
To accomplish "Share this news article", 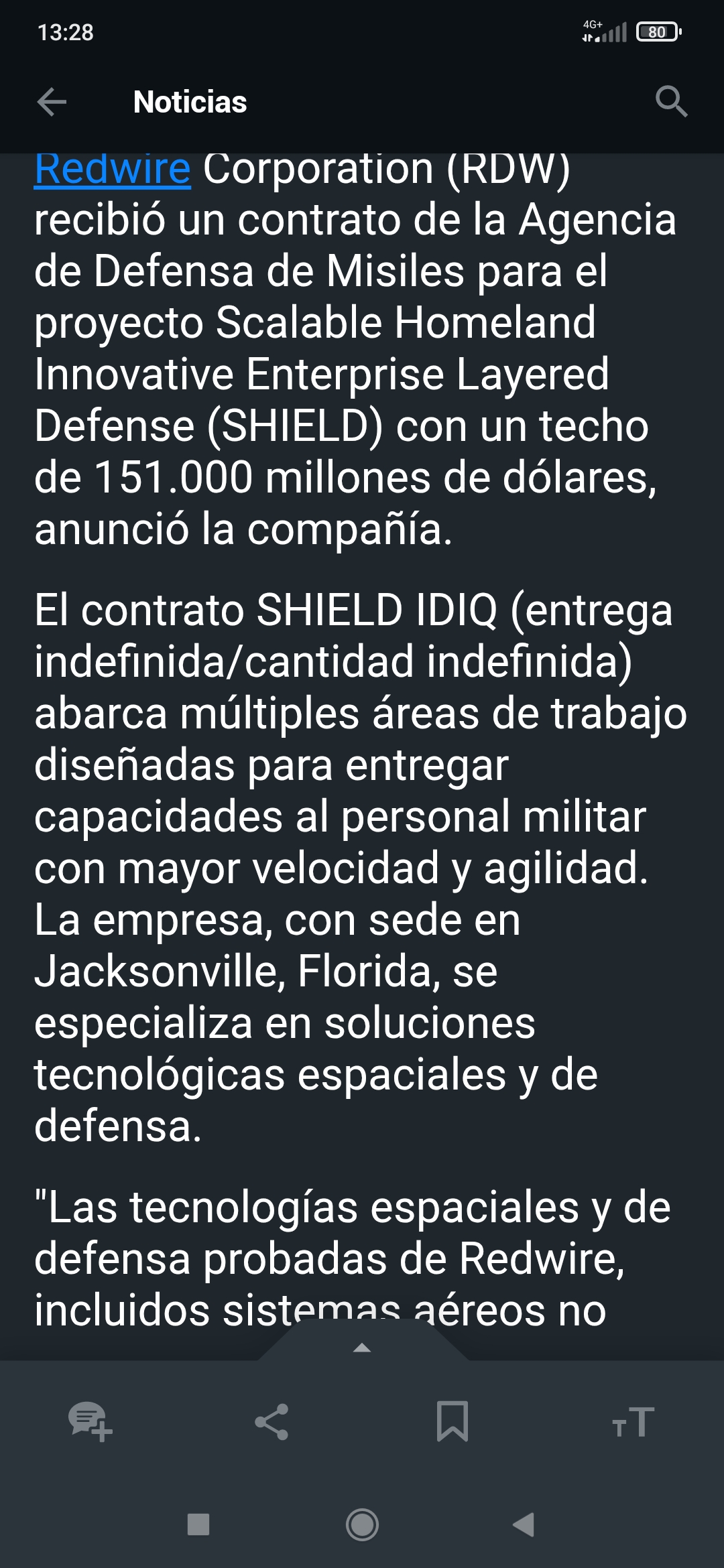I will tap(271, 1421).
